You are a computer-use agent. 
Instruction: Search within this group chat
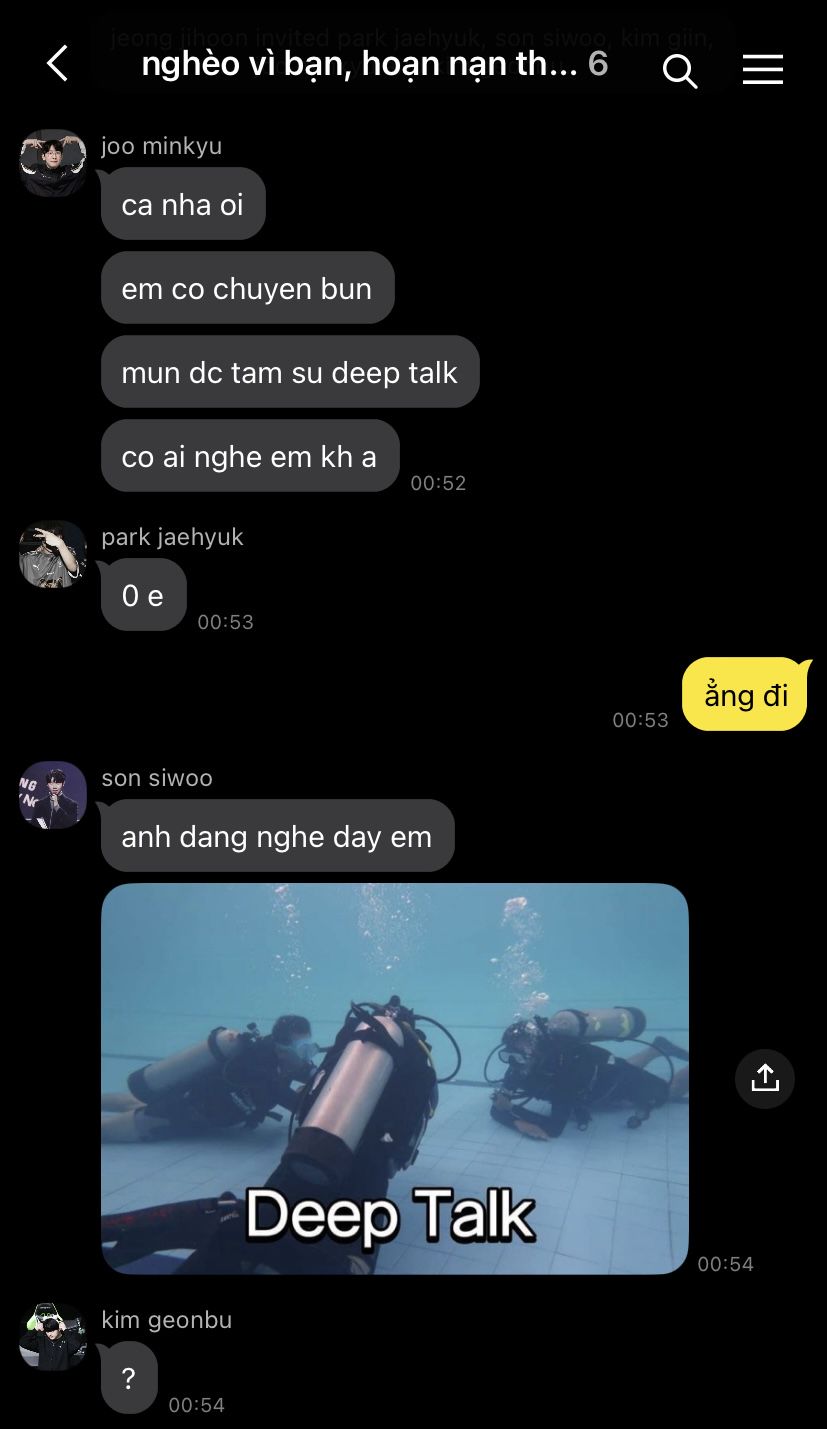(679, 70)
